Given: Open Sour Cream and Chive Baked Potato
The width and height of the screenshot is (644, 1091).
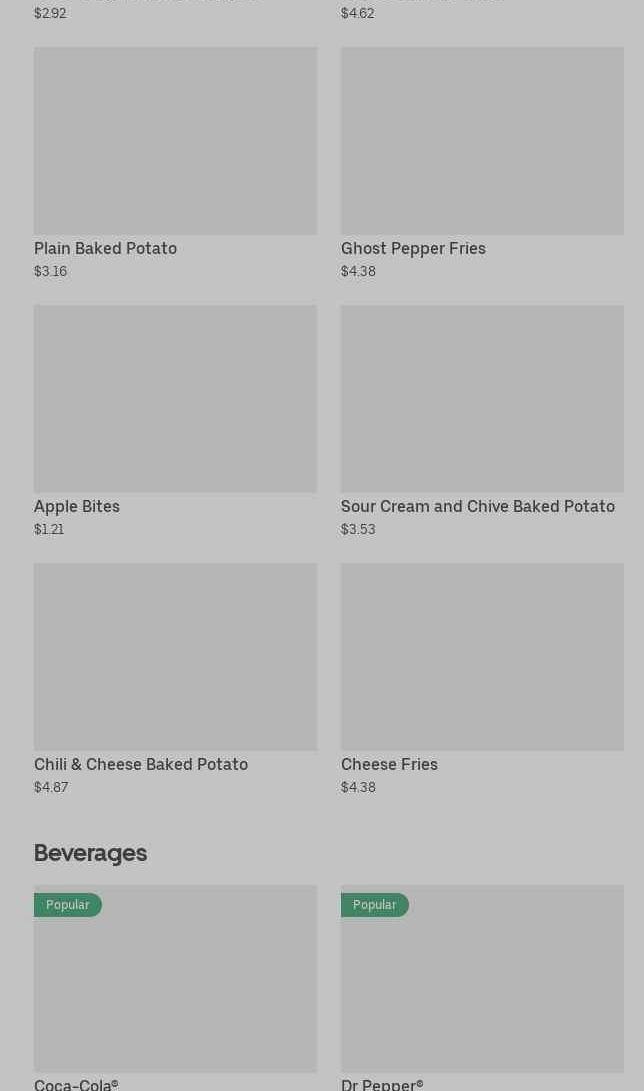Looking at the screenshot, I should [482, 421].
